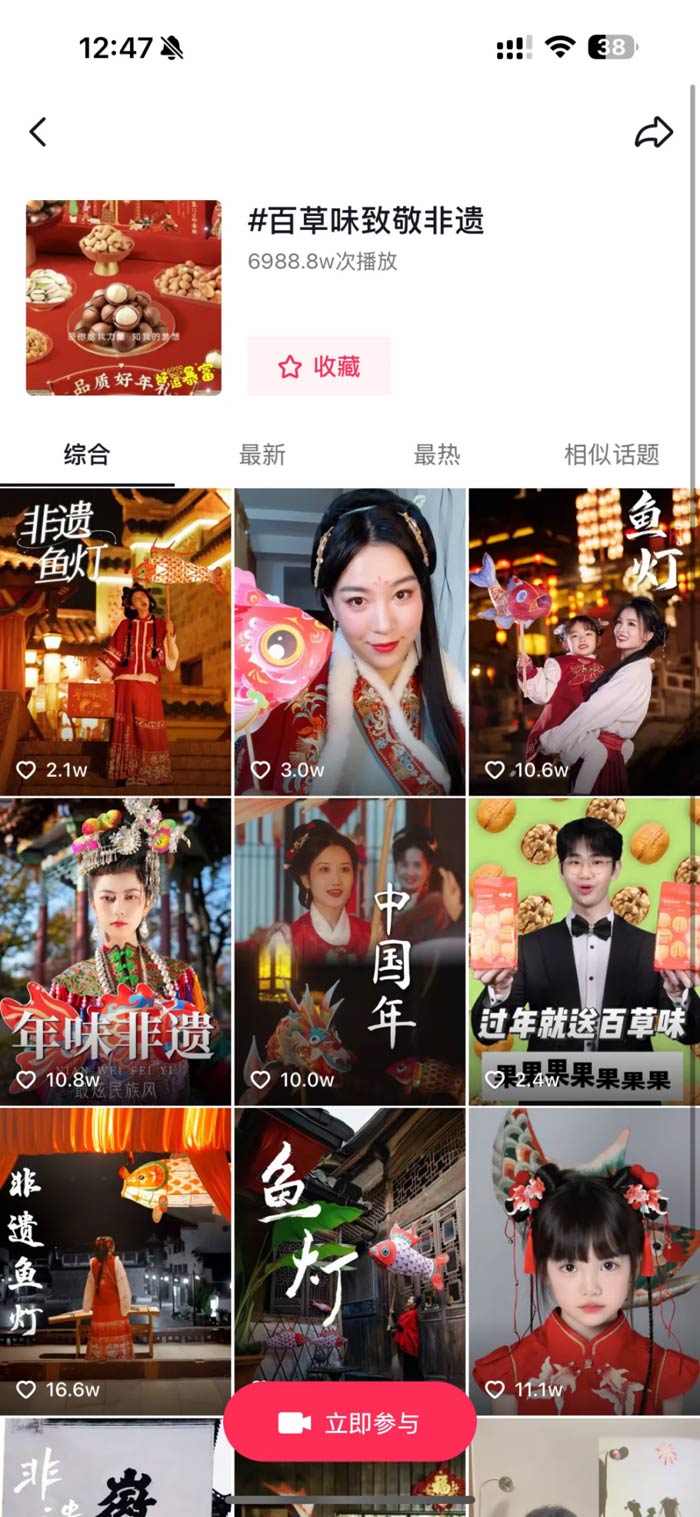Viewport: 700px width, 1517px height.
Task: Play the 年味非遗 video
Action: (x=115, y=950)
